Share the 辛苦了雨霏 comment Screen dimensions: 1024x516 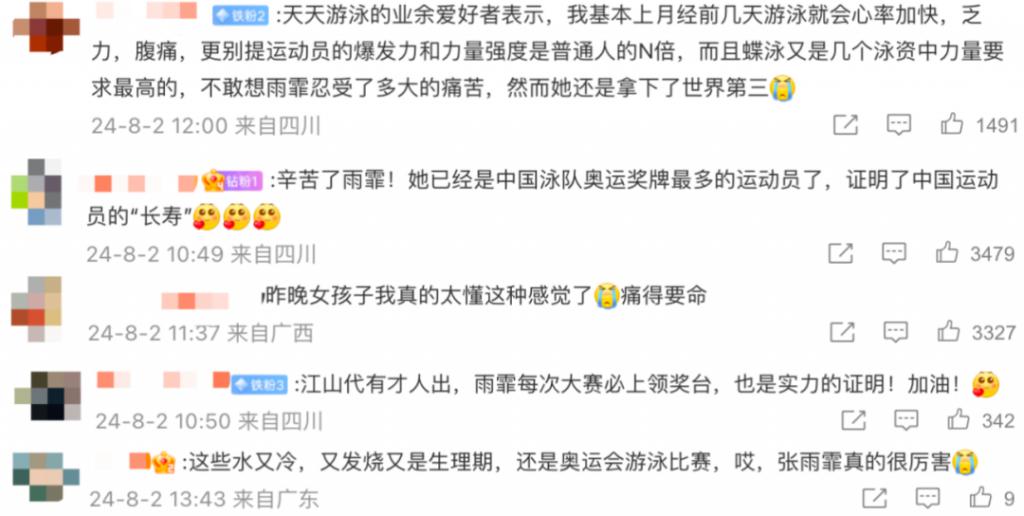pyautogui.click(x=841, y=253)
